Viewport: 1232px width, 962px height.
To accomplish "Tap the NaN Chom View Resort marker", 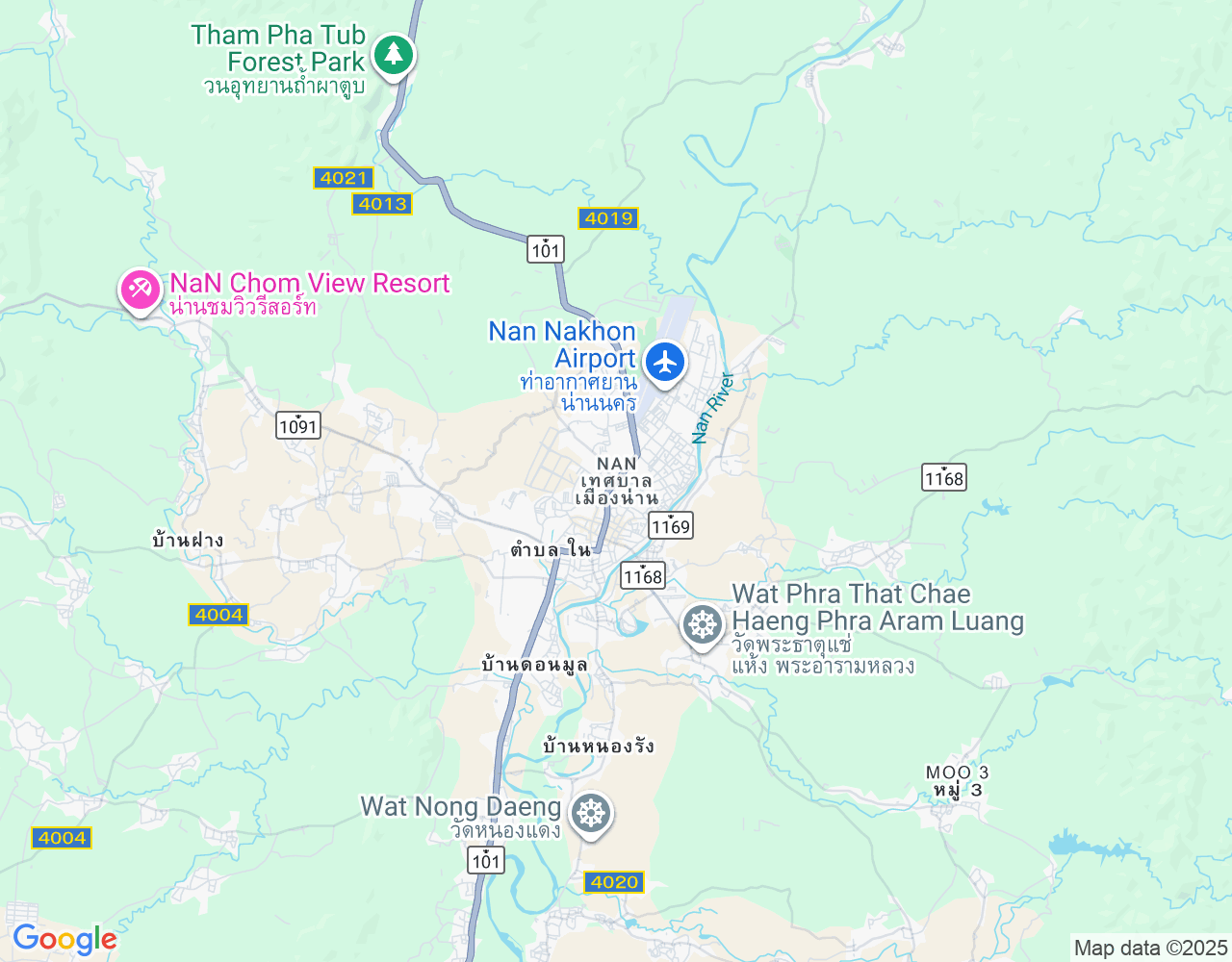I will 141,289.
